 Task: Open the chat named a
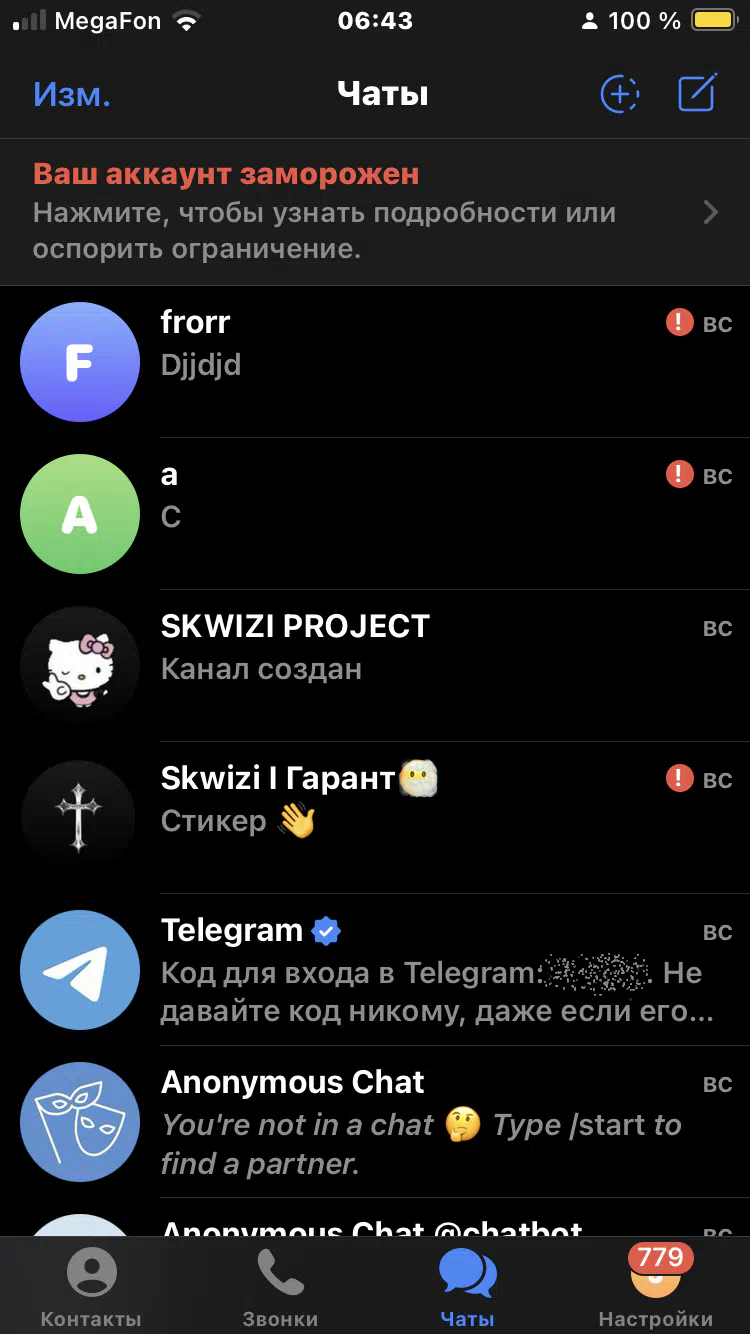[x=375, y=514]
